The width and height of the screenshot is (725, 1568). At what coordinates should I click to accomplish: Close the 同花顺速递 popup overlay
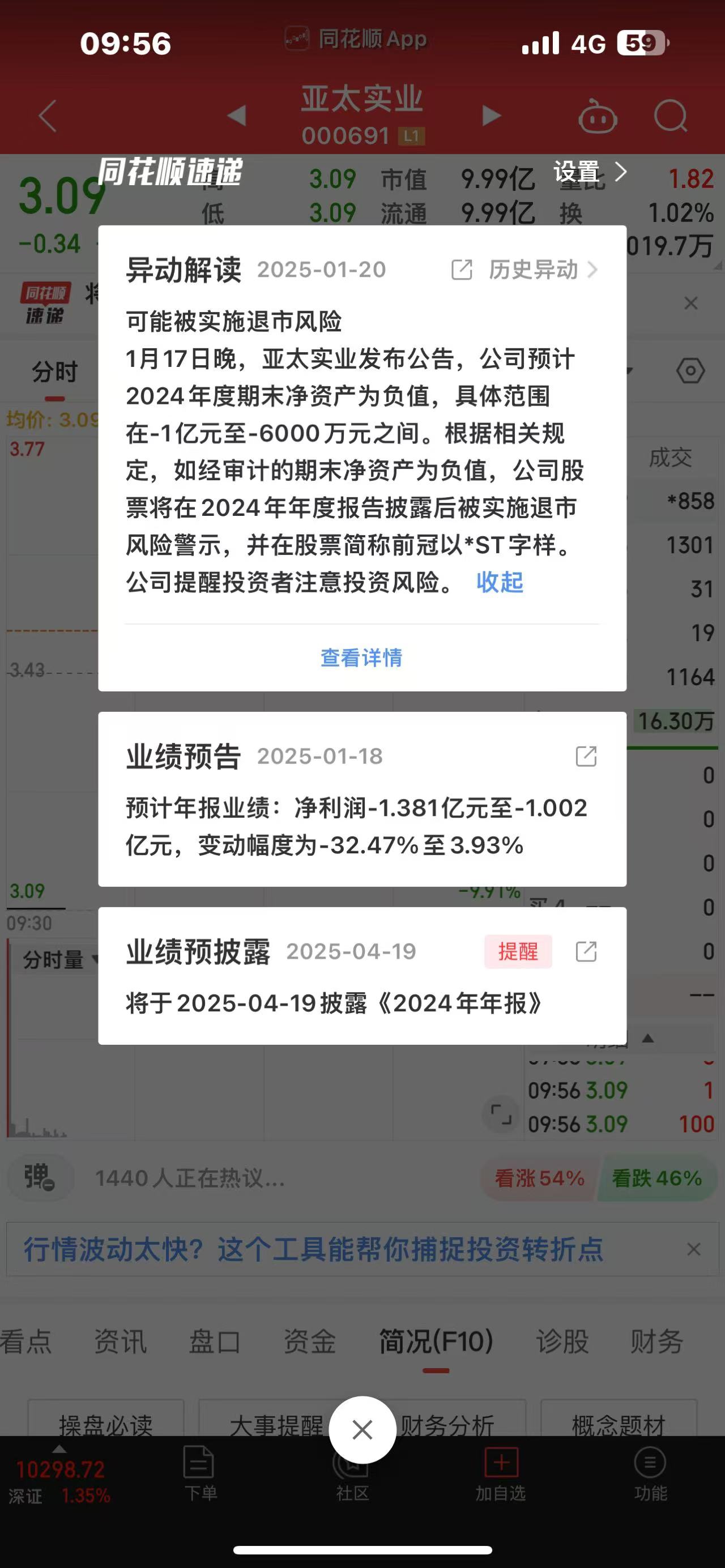pyautogui.click(x=362, y=1429)
